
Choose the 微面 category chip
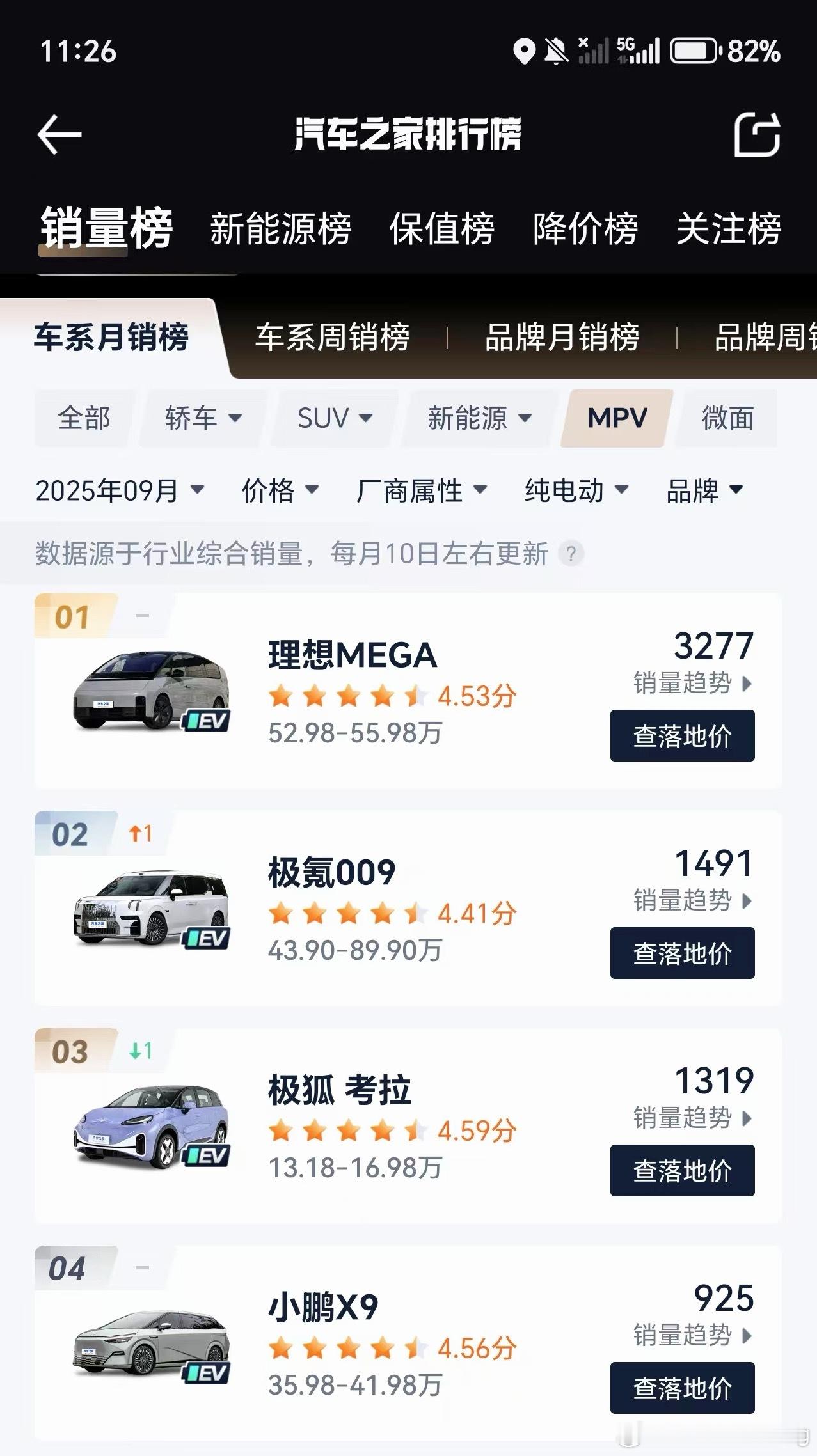pos(727,418)
